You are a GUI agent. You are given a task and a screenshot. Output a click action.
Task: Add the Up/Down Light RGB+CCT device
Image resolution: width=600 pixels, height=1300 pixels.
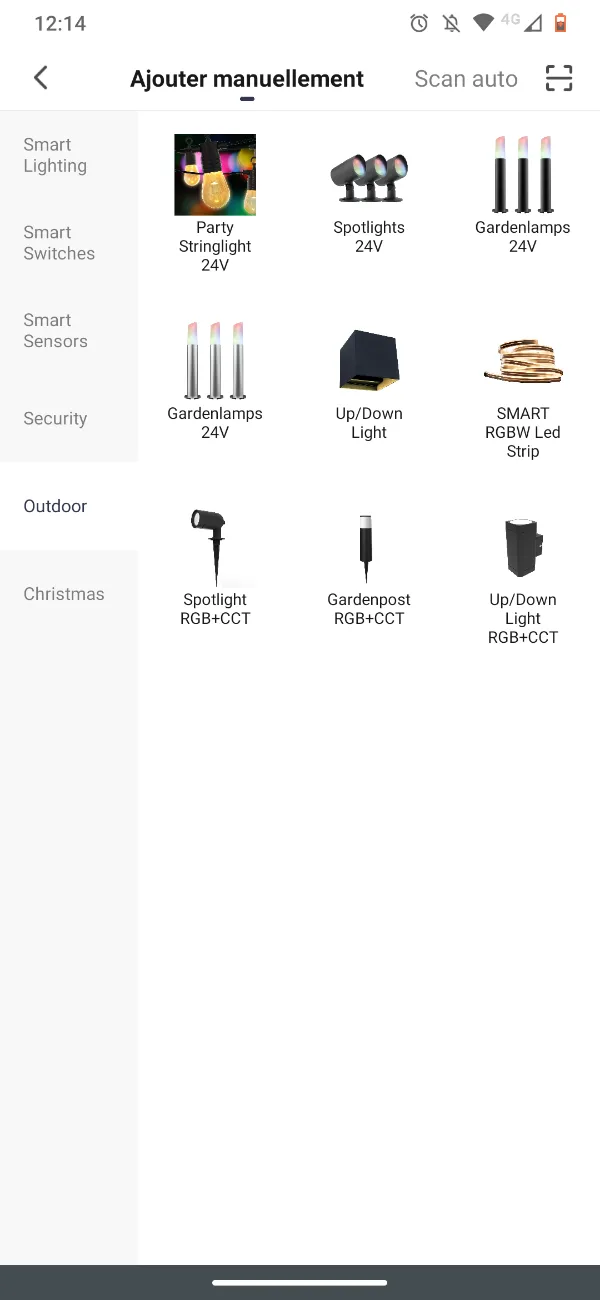tap(523, 576)
